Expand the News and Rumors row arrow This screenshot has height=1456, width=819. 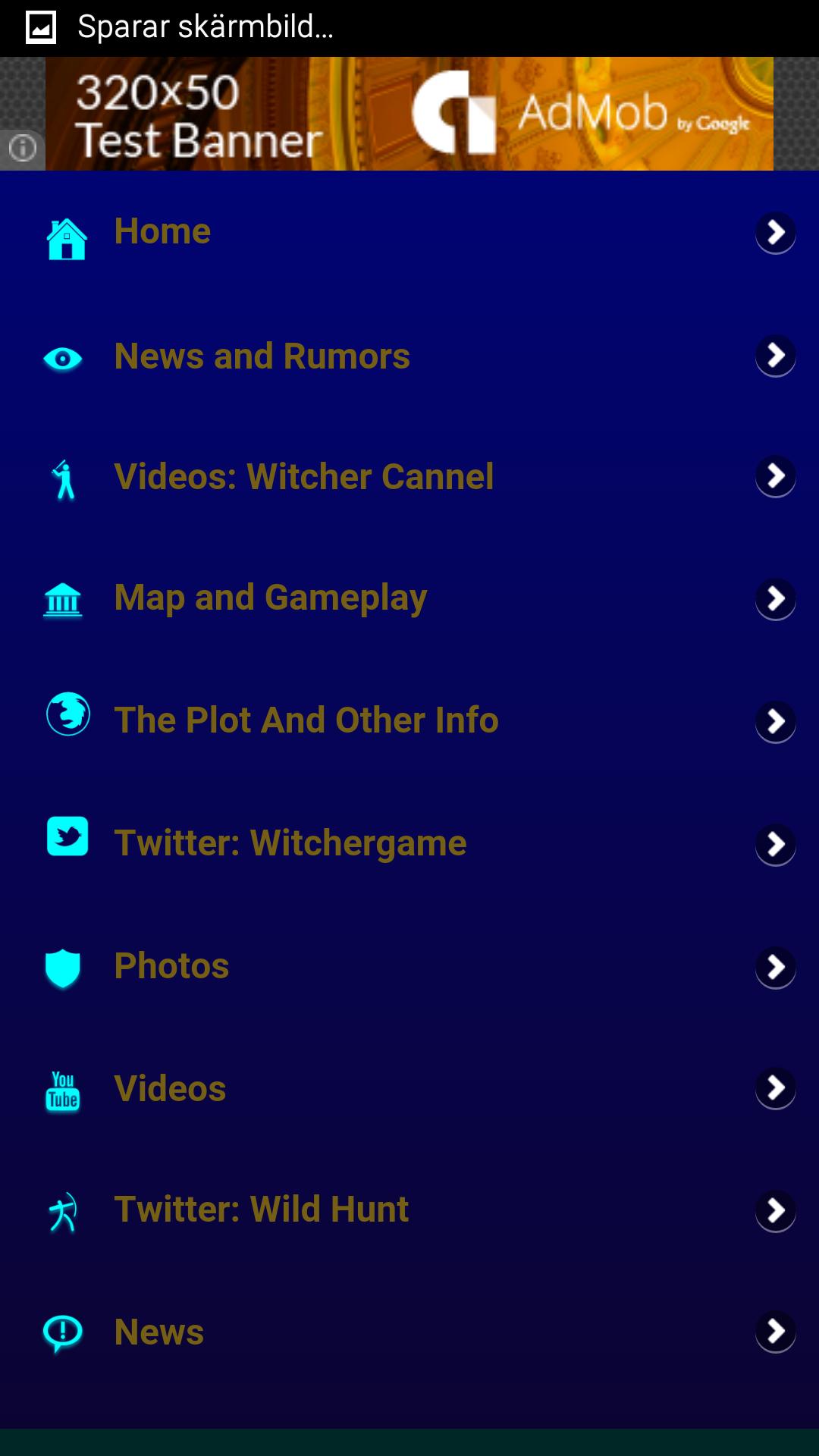tap(775, 356)
